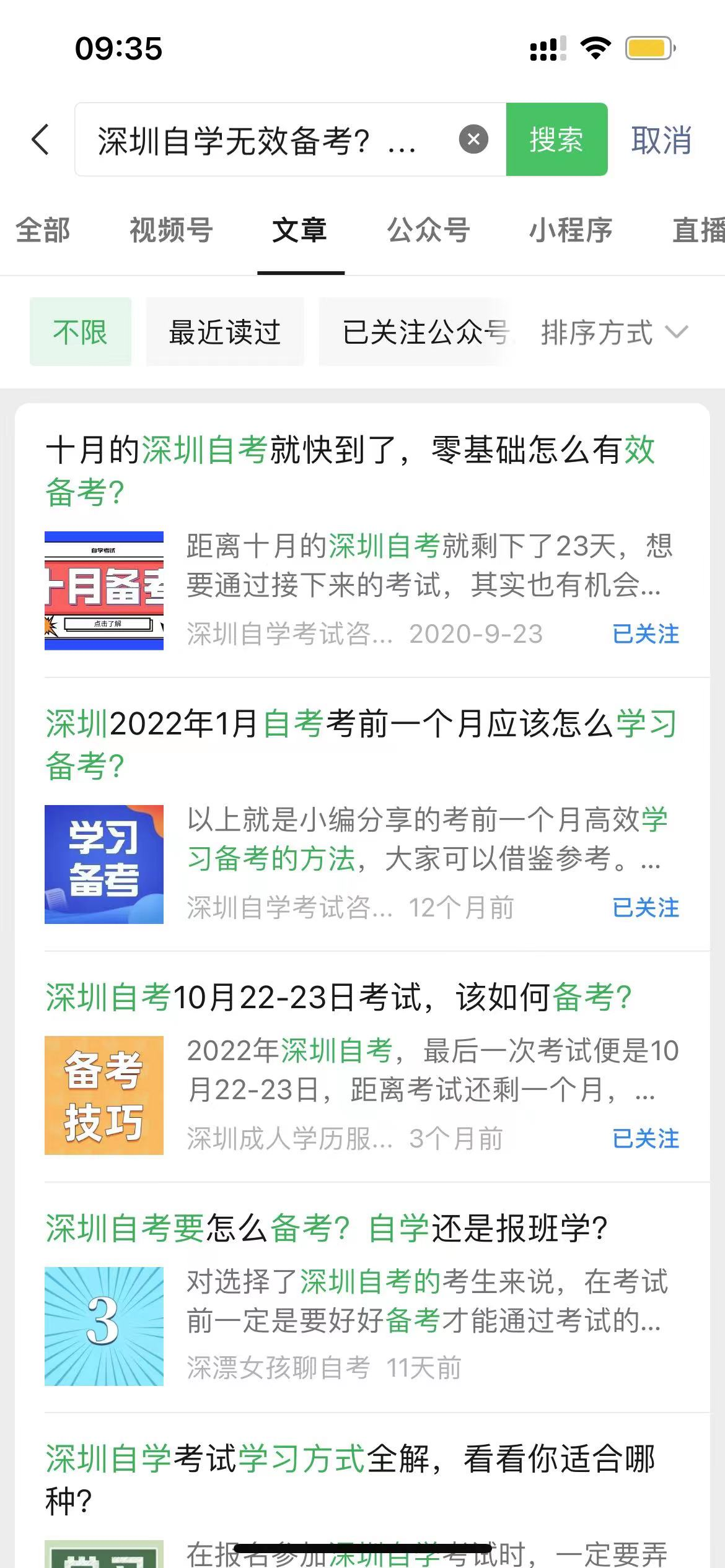Go back using the left arrow
This screenshot has height=1568, width=725.
tap(41, 139)
